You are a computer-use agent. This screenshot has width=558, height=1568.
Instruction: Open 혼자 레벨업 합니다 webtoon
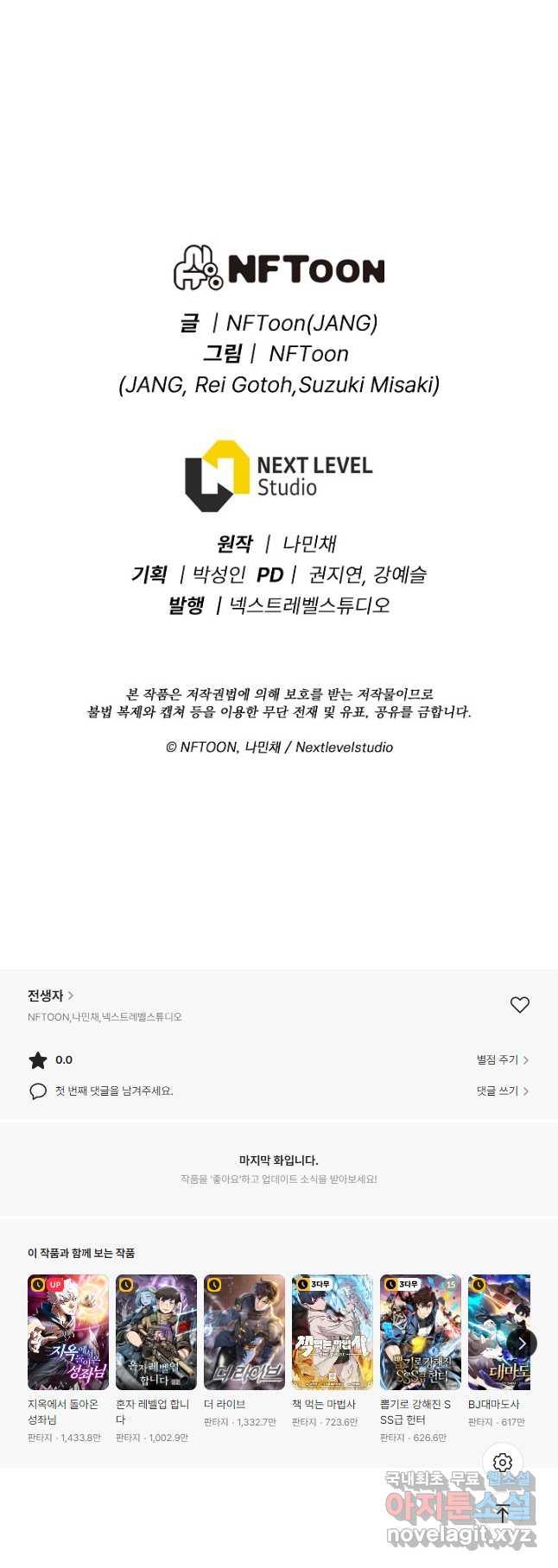click(x=156, y=1332)
